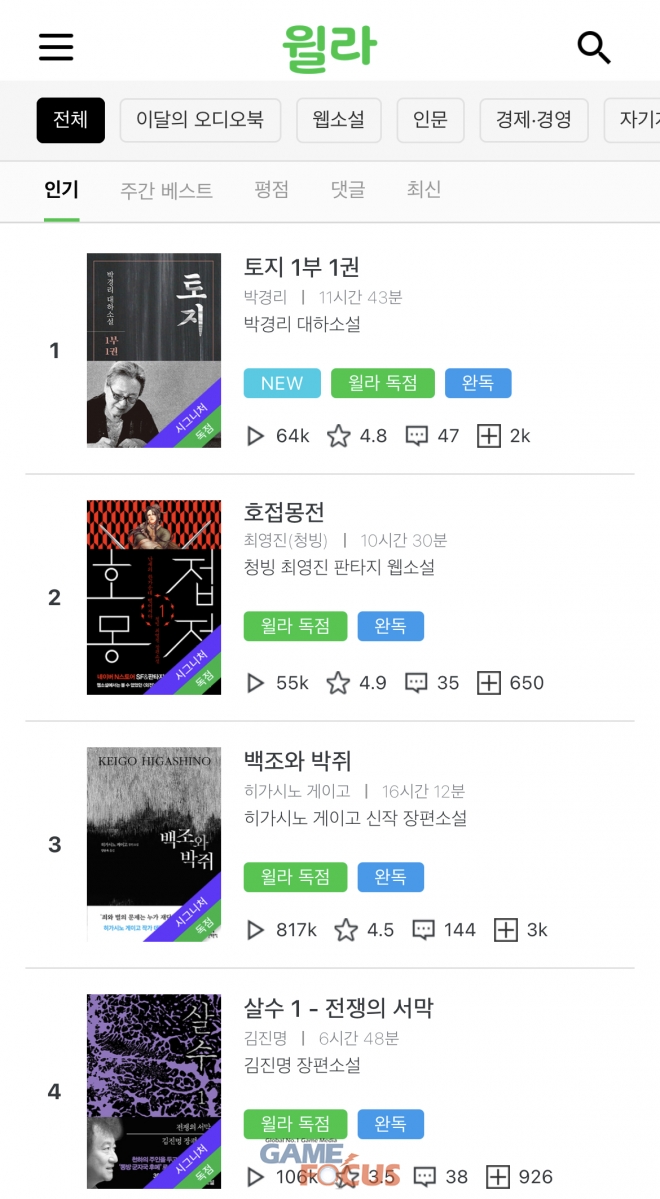Image resolution: width=660 pixels, height=1199 pixels.
Task: Add 백조와 박쥐 to my library
Action: click(x=506, y=930)
